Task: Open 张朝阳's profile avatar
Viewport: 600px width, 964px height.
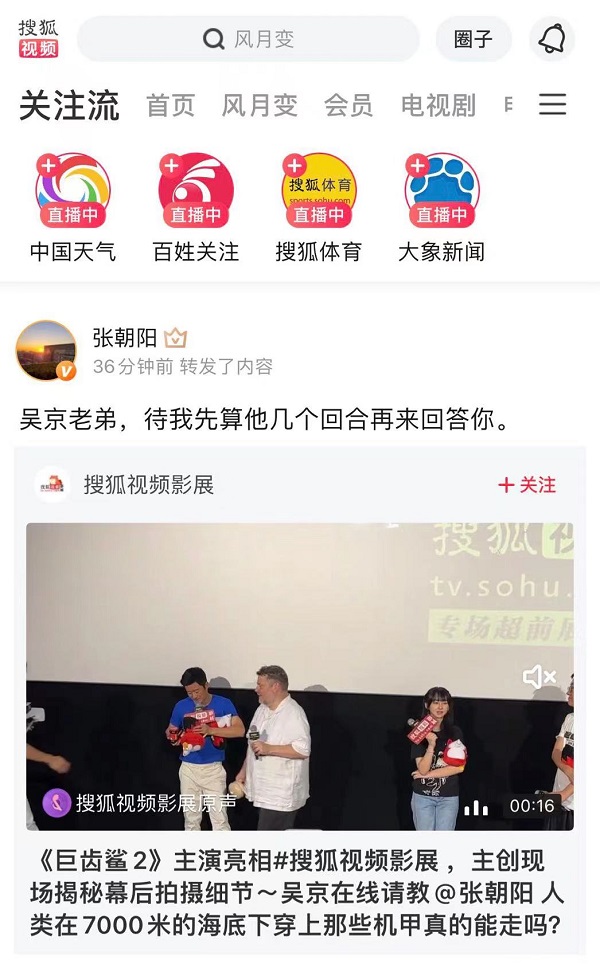Action: tap(46, 350)
